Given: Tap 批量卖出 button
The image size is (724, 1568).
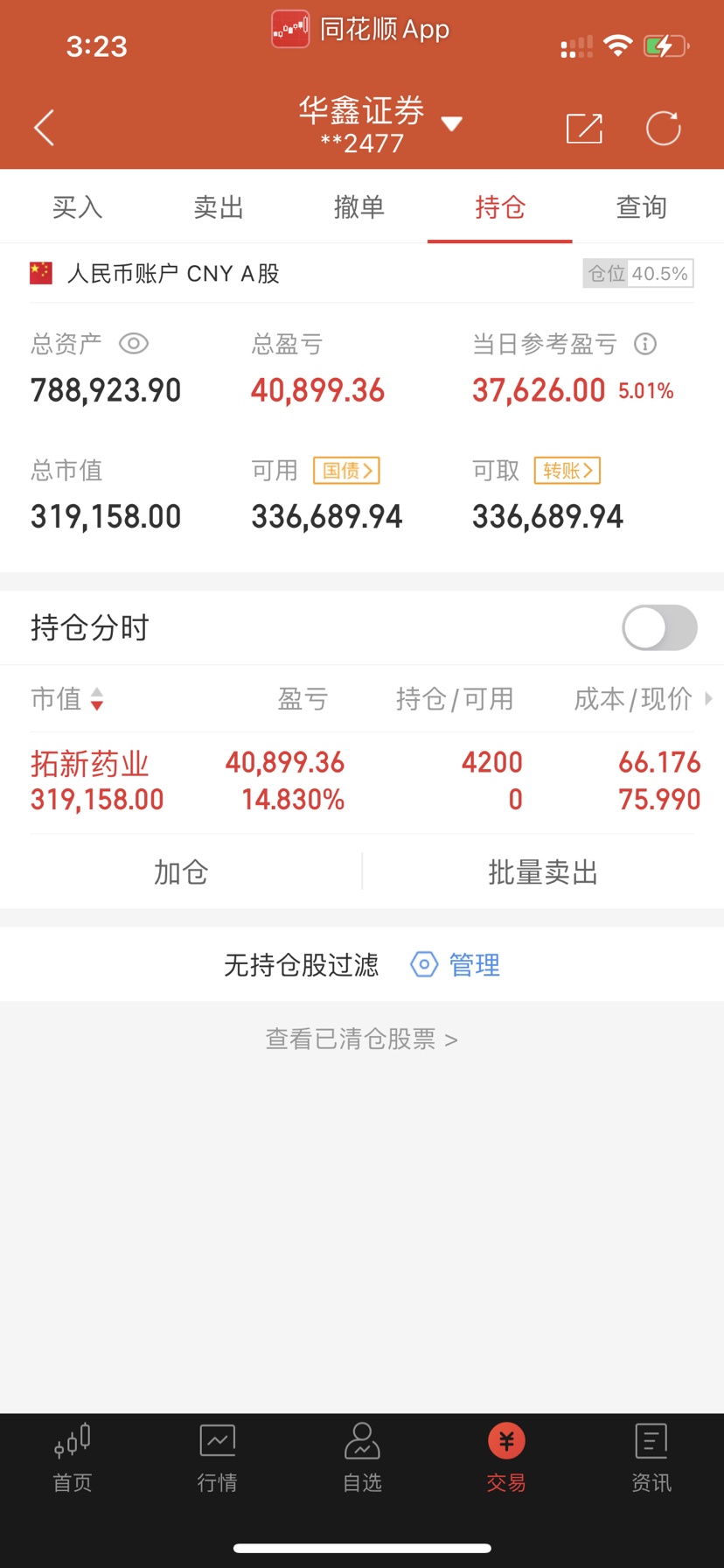Looking at the screenshot, I should (543, 872).
